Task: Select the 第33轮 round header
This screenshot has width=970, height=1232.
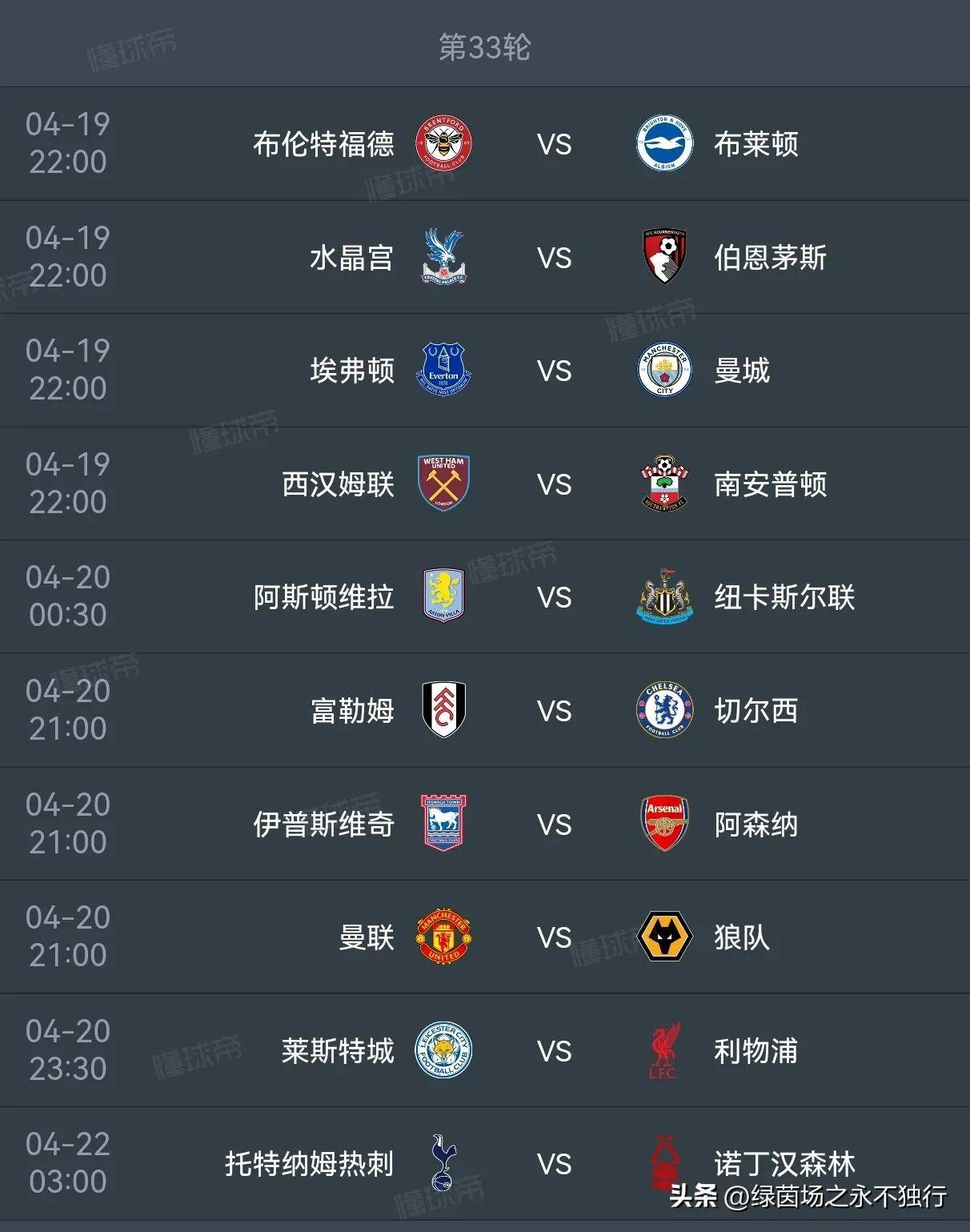Action: pyautogui.click(x=484, y=46)
